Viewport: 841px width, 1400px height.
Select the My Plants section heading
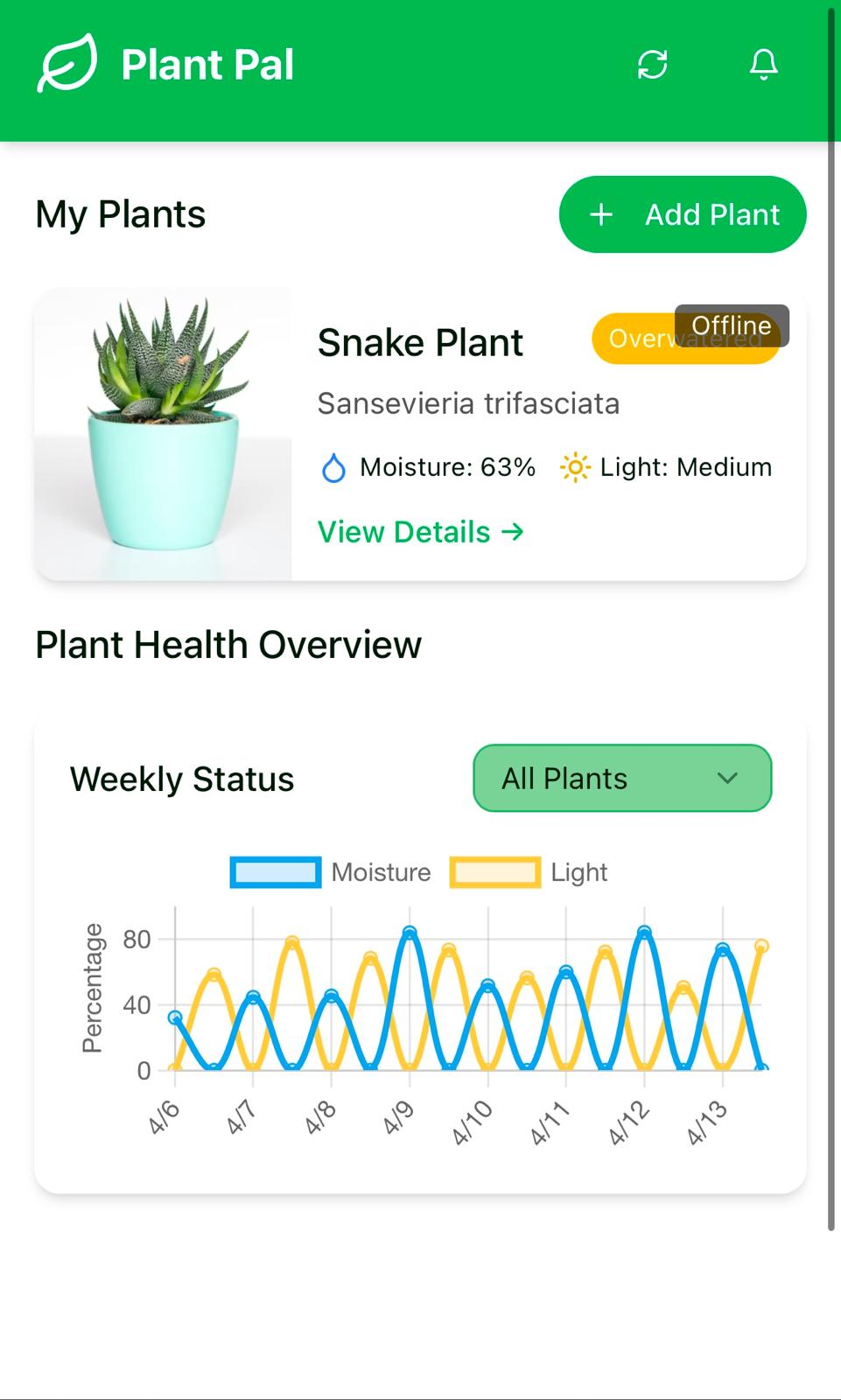point(120,213)
